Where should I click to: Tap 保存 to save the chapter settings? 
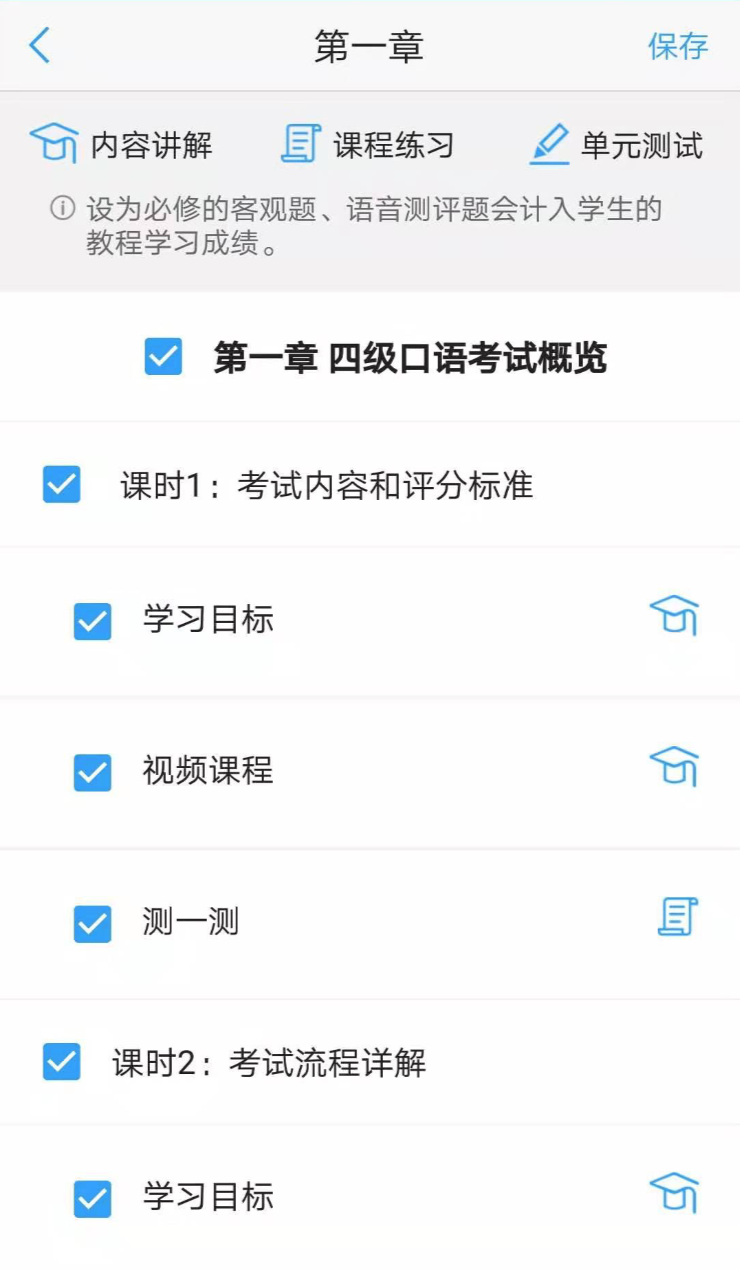tap(678, 46)
